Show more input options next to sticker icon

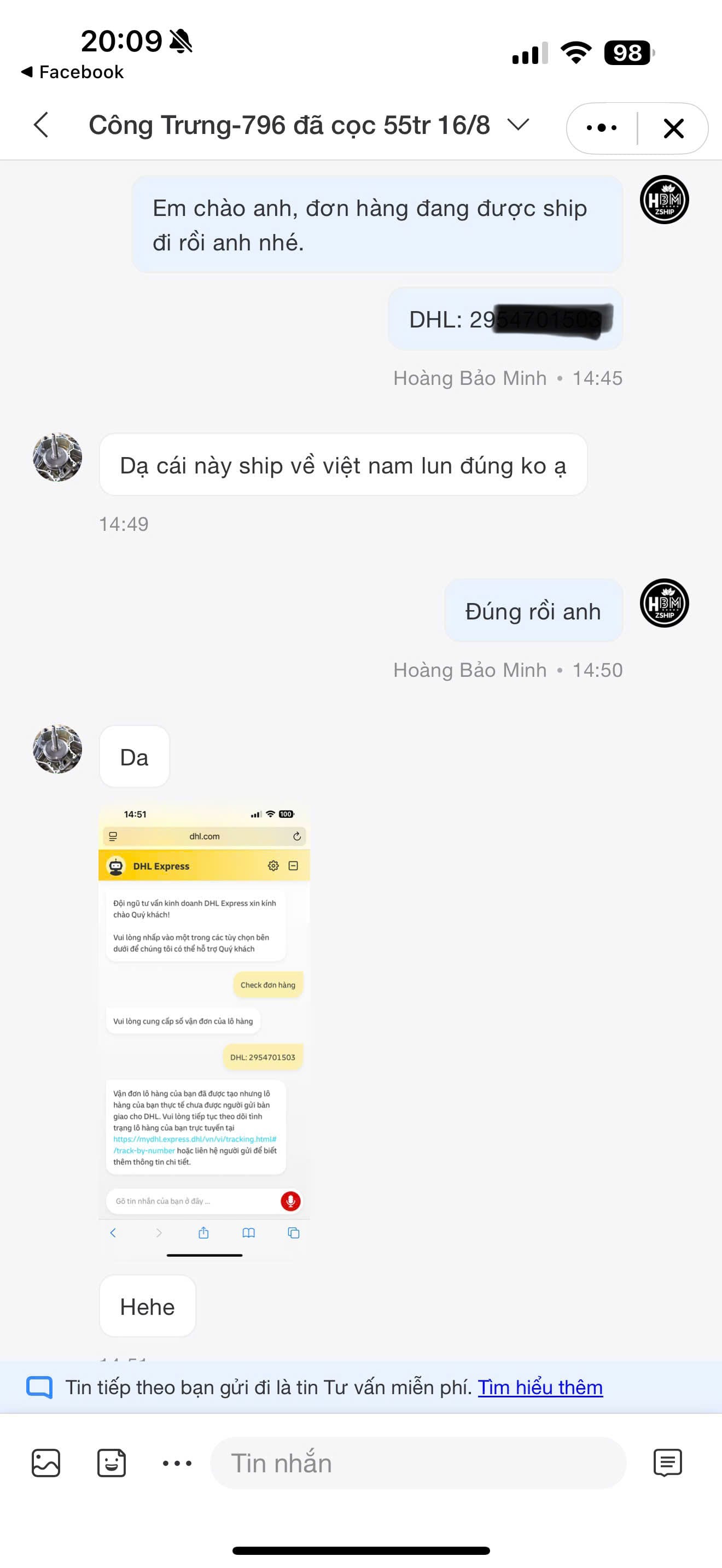(x=177, y=1462)
